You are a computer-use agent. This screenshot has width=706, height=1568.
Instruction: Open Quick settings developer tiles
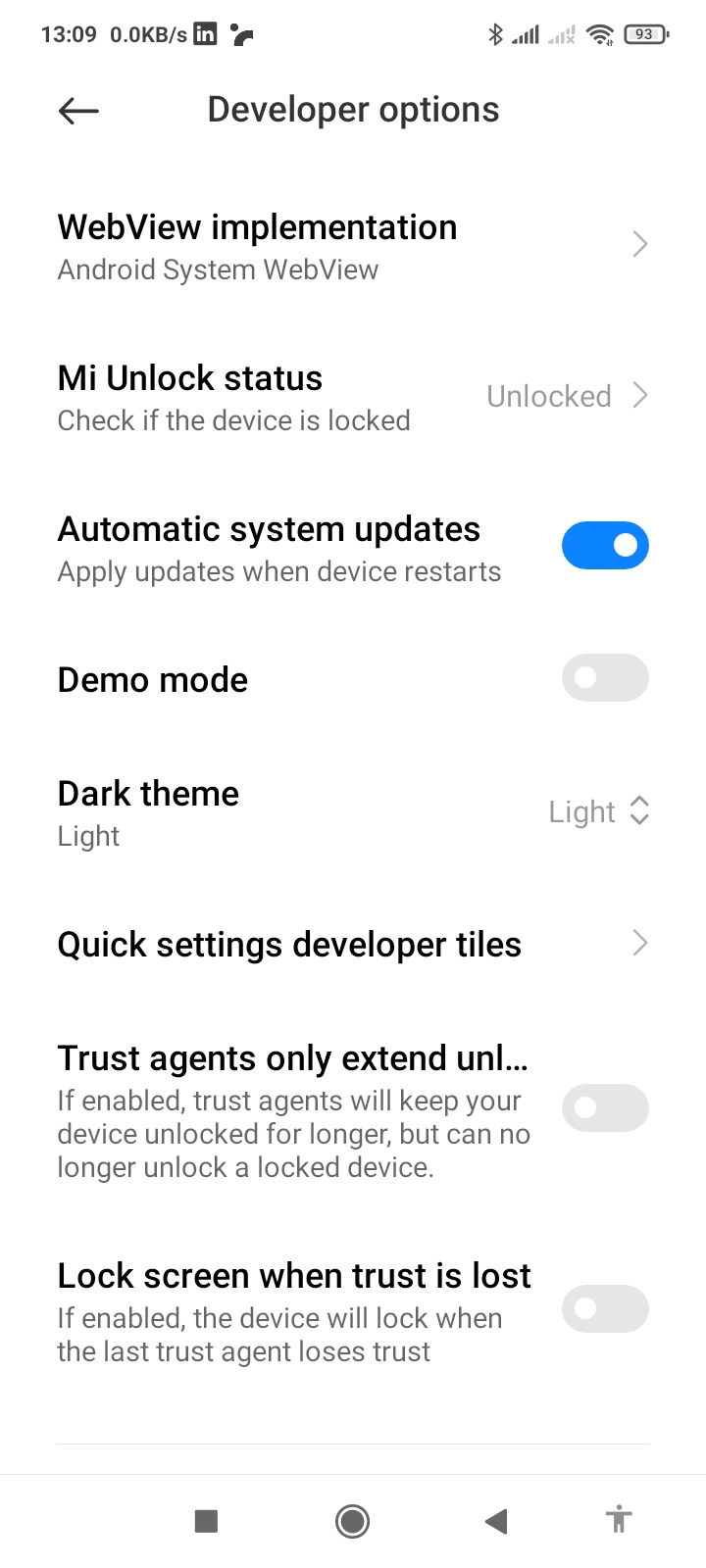(353, 945)
